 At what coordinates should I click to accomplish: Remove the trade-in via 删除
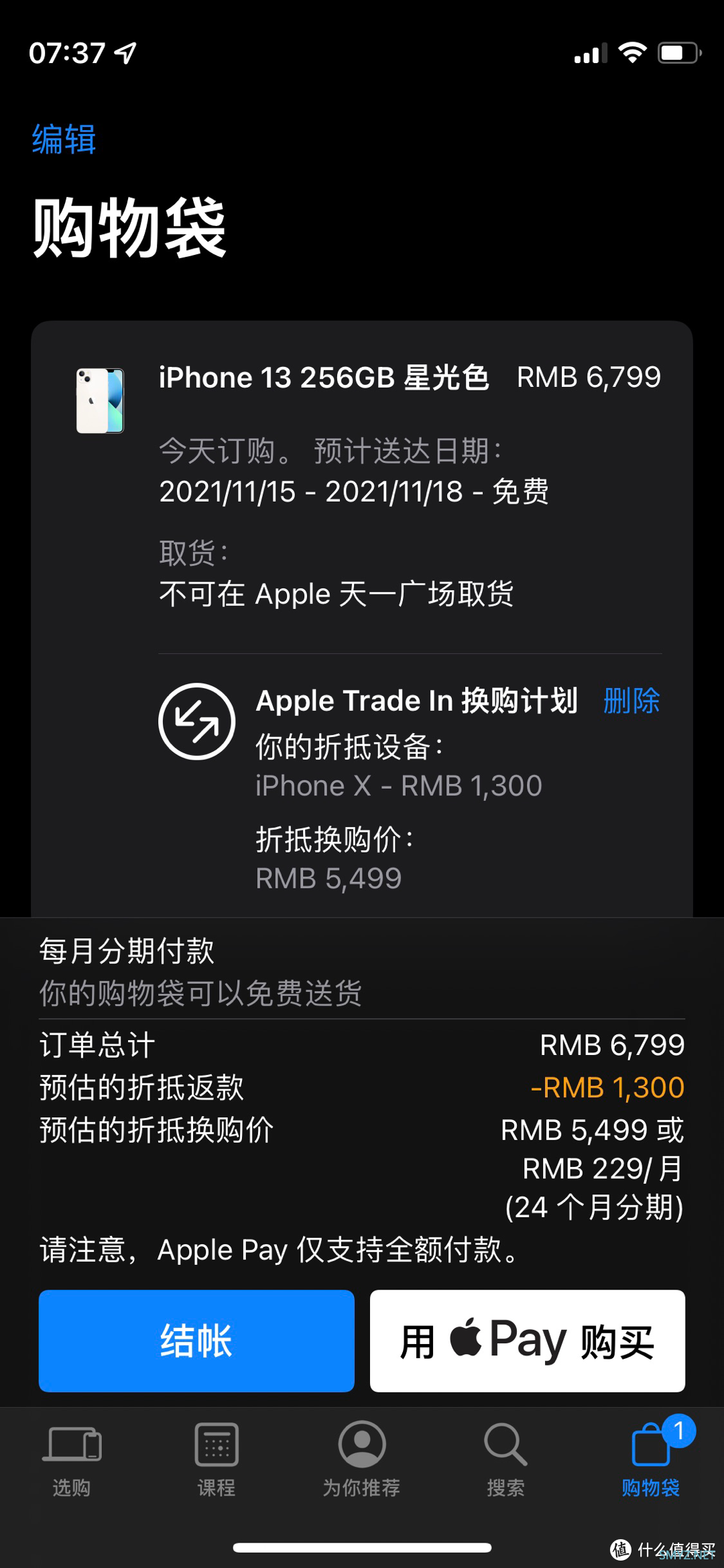(x=631, y=701)
